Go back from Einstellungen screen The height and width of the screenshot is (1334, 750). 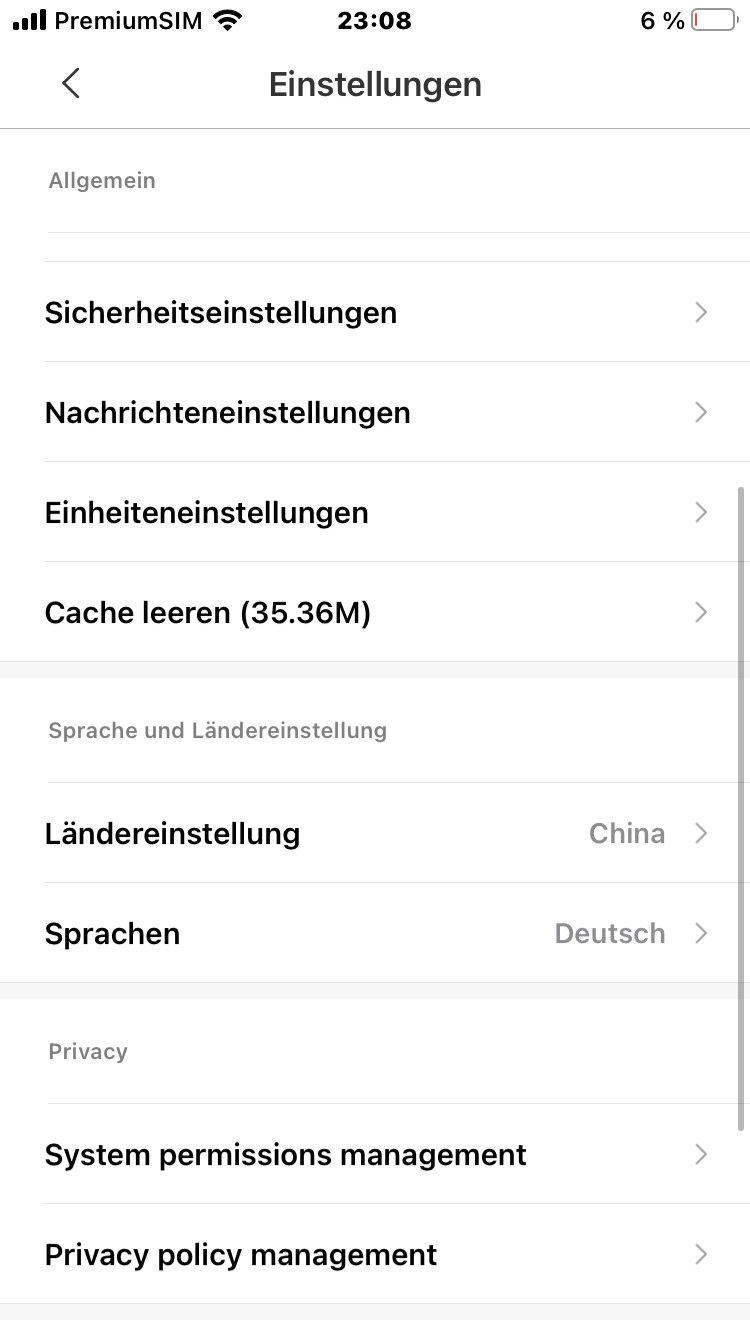(70, 84)
